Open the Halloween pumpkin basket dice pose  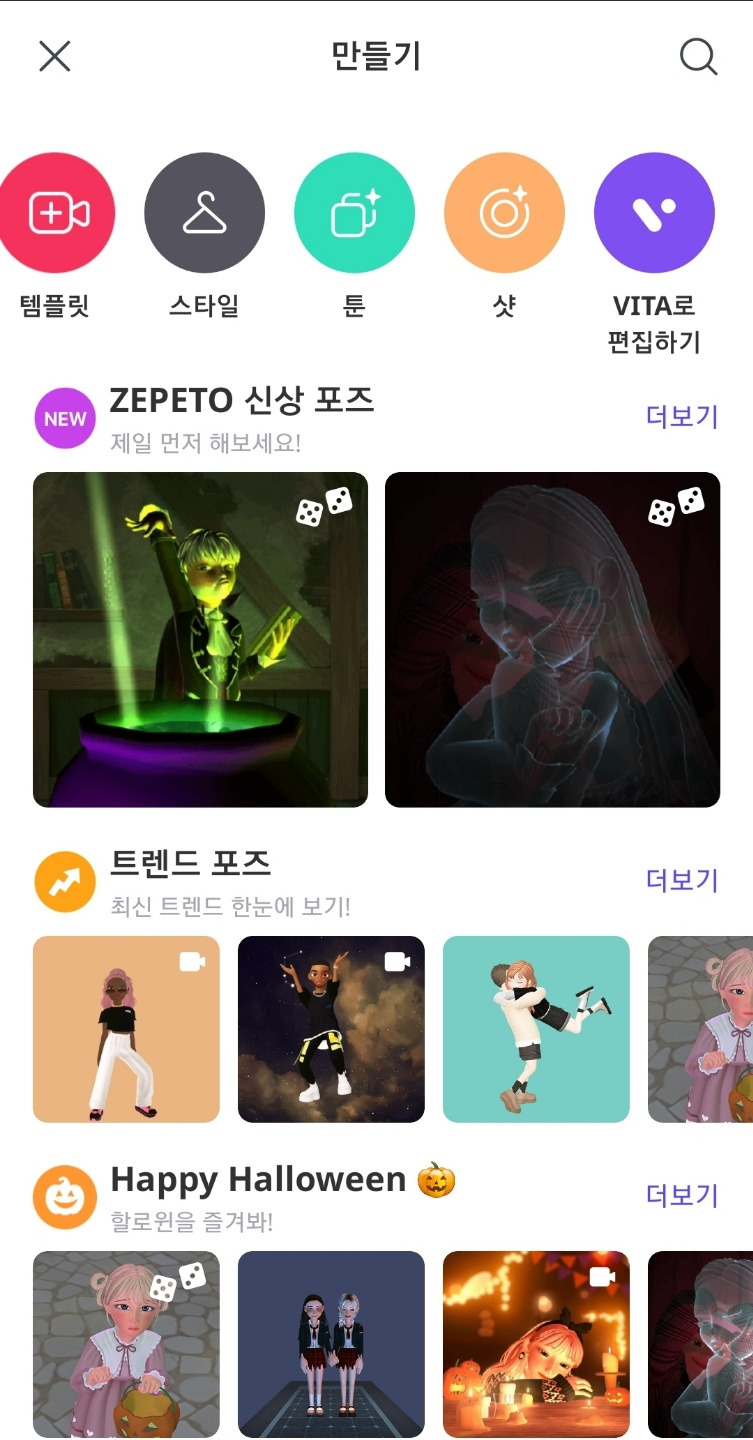tap(126, 1345)
